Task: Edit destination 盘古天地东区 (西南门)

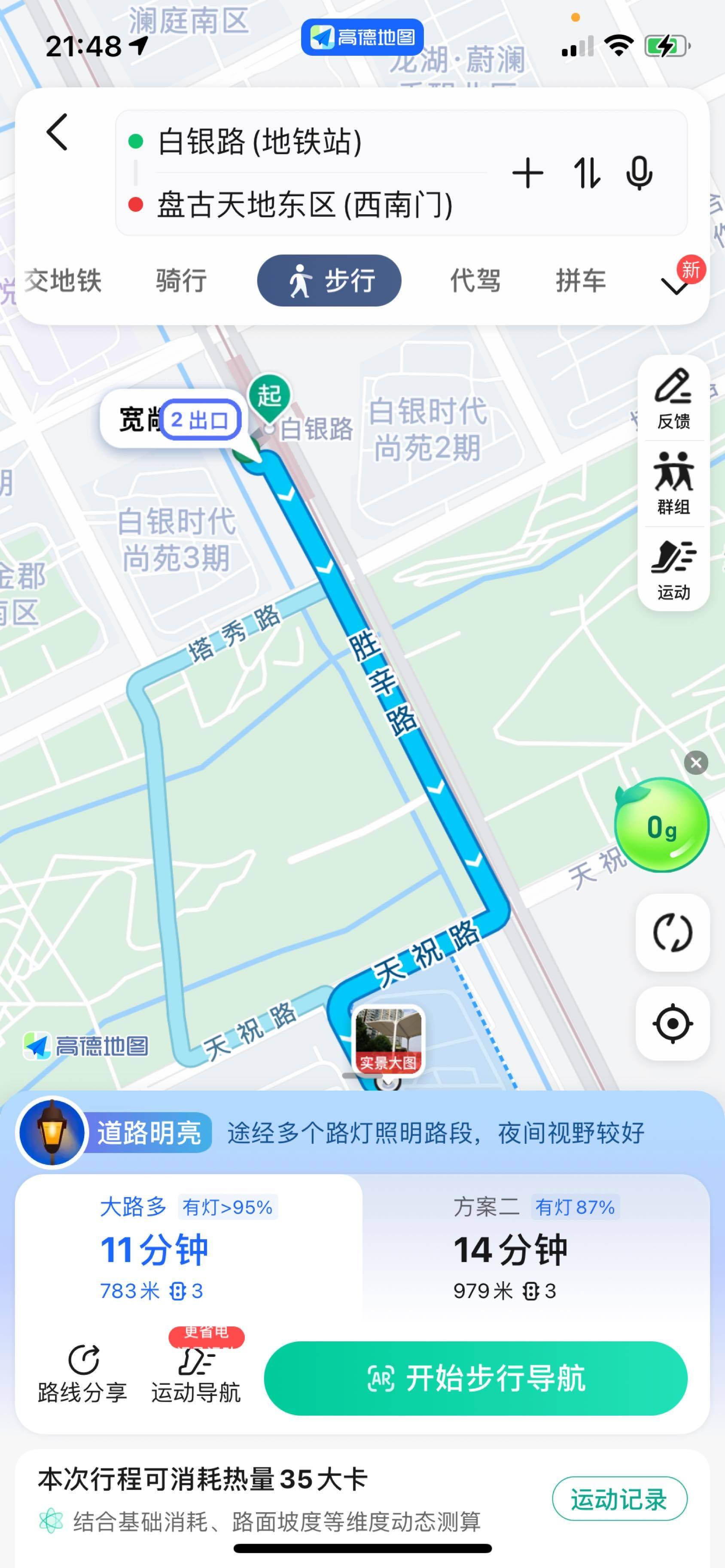Action: tap(305, 204)
